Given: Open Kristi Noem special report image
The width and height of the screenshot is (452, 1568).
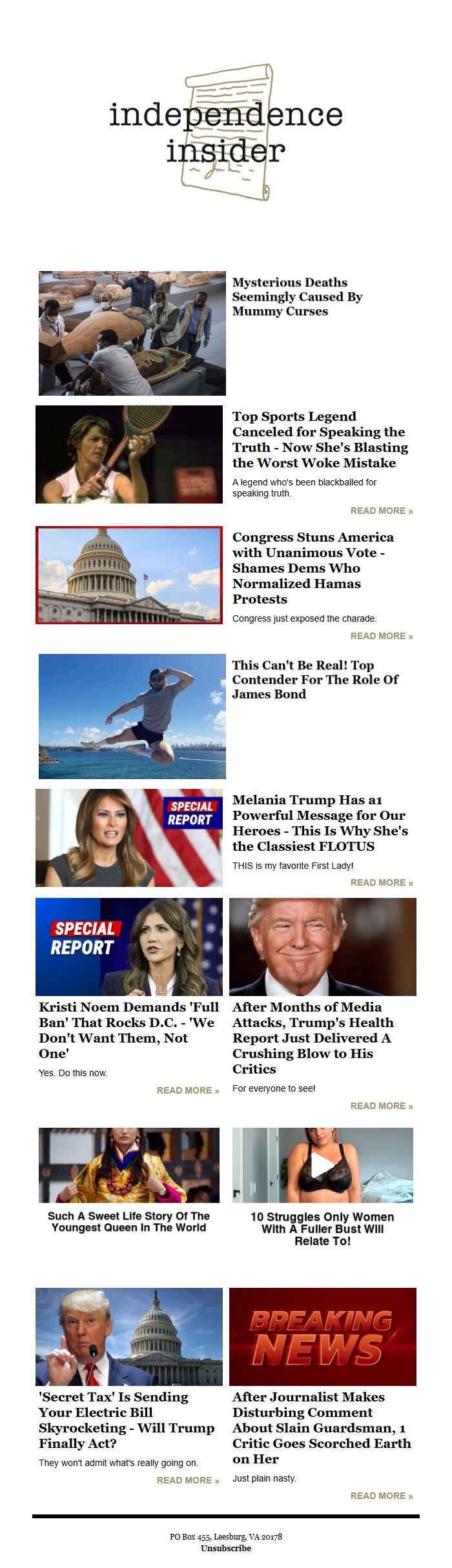Looking at the screenshot, I should tap(129, 946).
